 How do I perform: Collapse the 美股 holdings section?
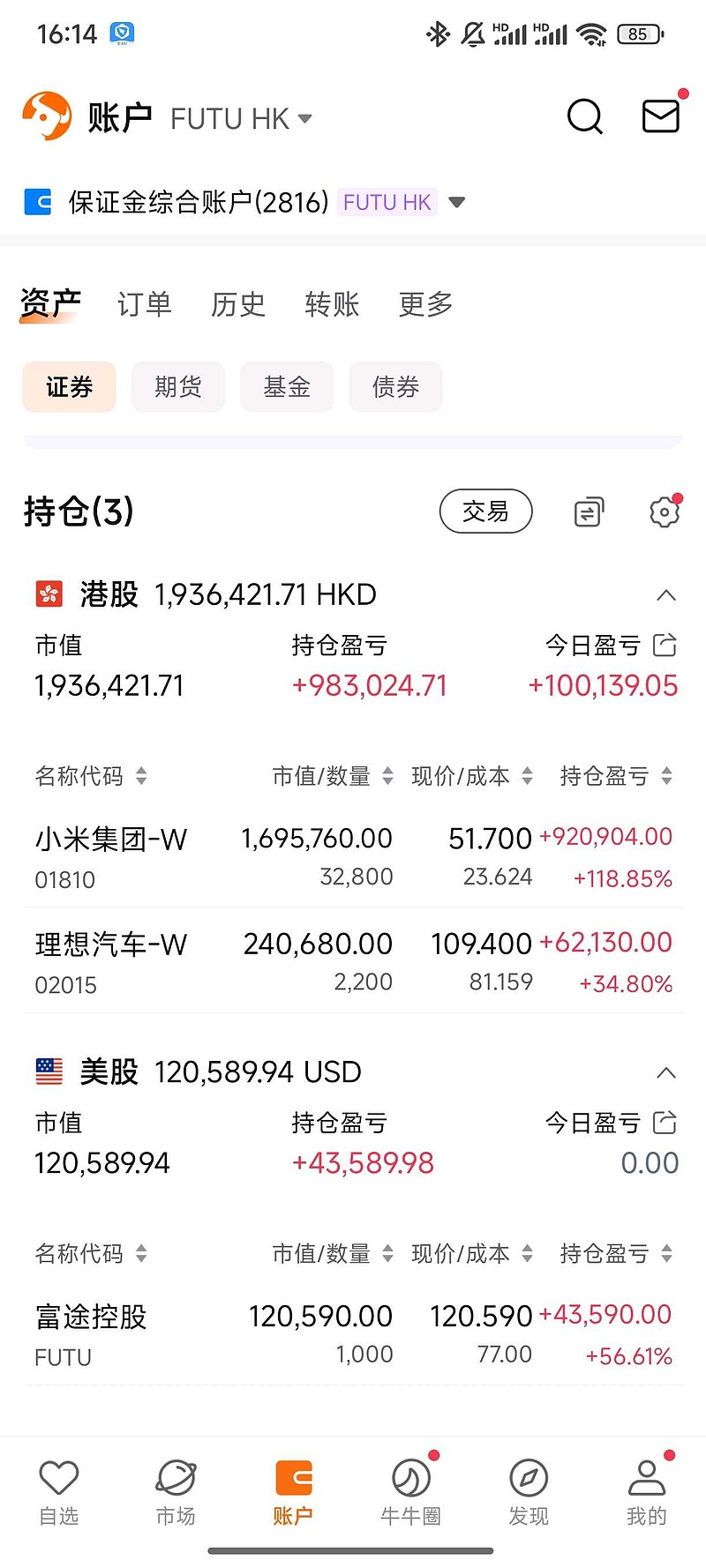point(666,1072)
